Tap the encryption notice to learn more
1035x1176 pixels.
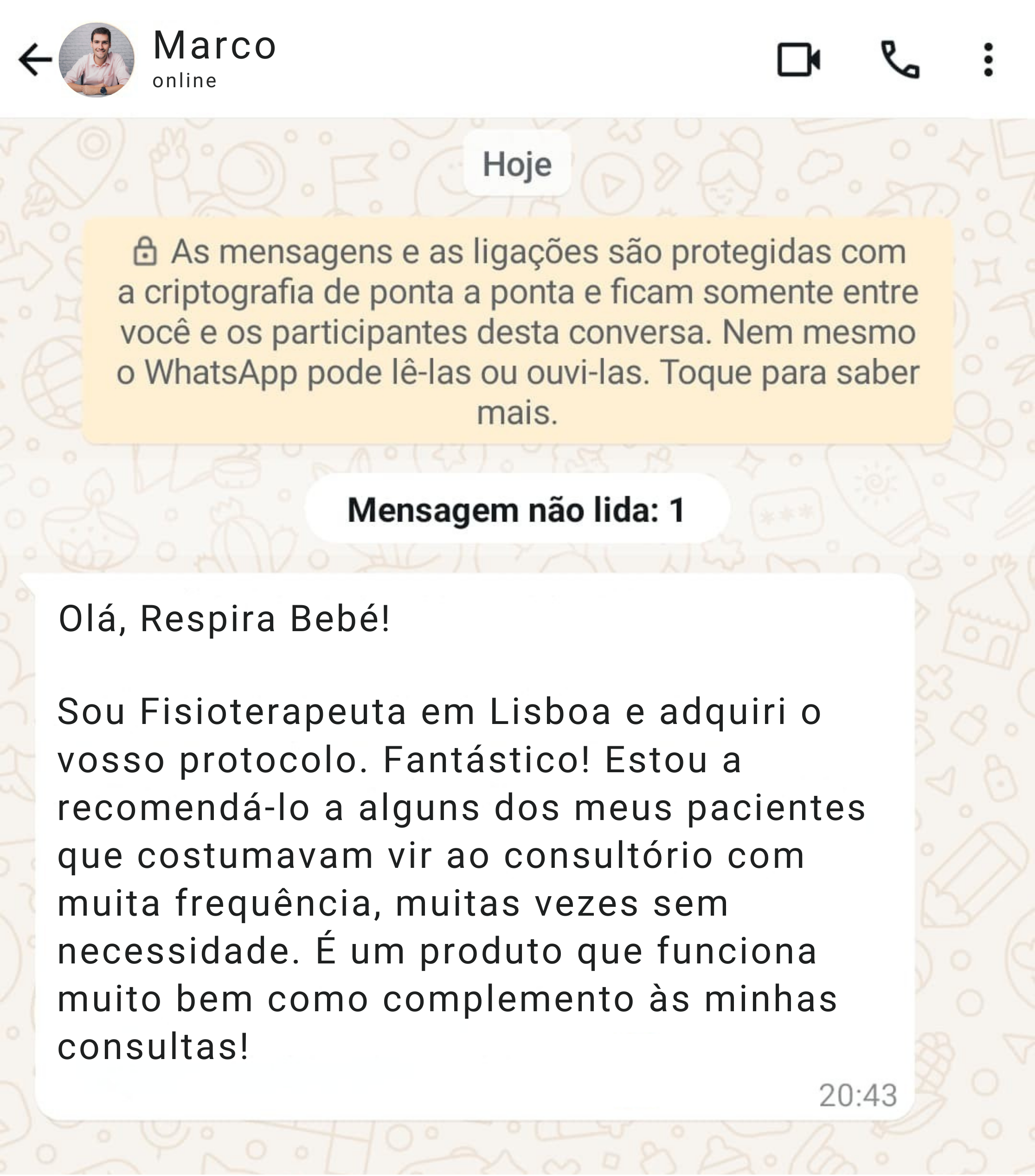(518, 332)
